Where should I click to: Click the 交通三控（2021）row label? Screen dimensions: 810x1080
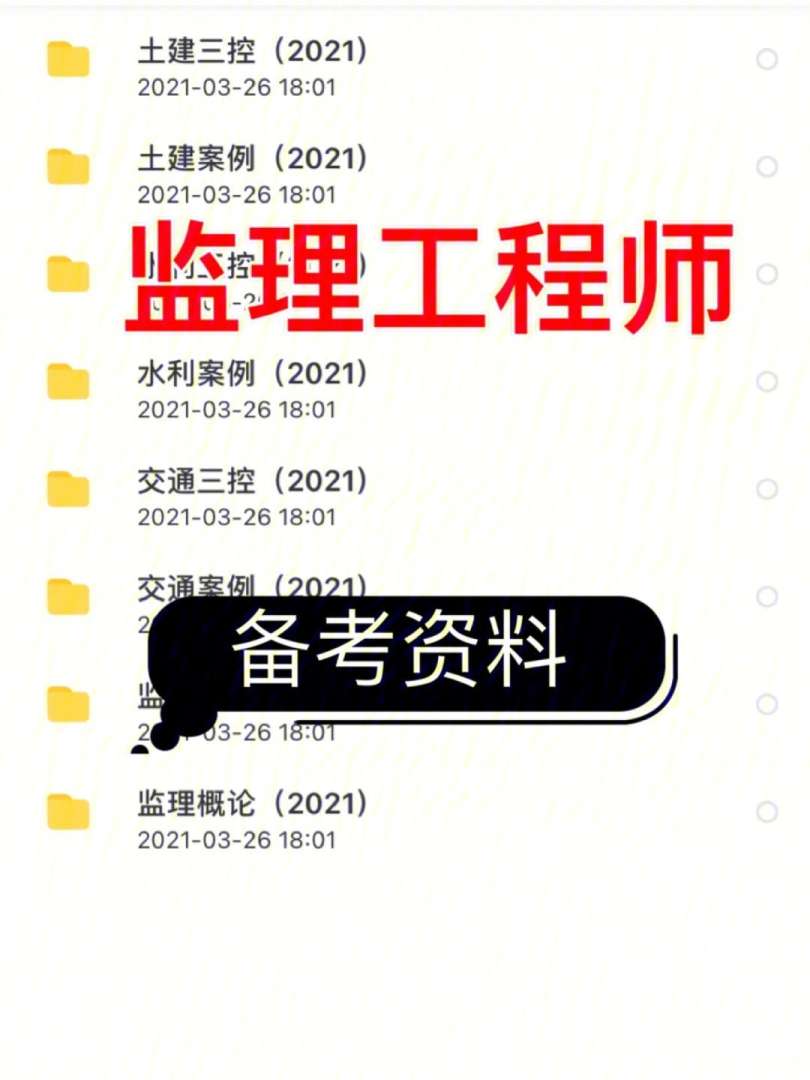tap(253, 481)
